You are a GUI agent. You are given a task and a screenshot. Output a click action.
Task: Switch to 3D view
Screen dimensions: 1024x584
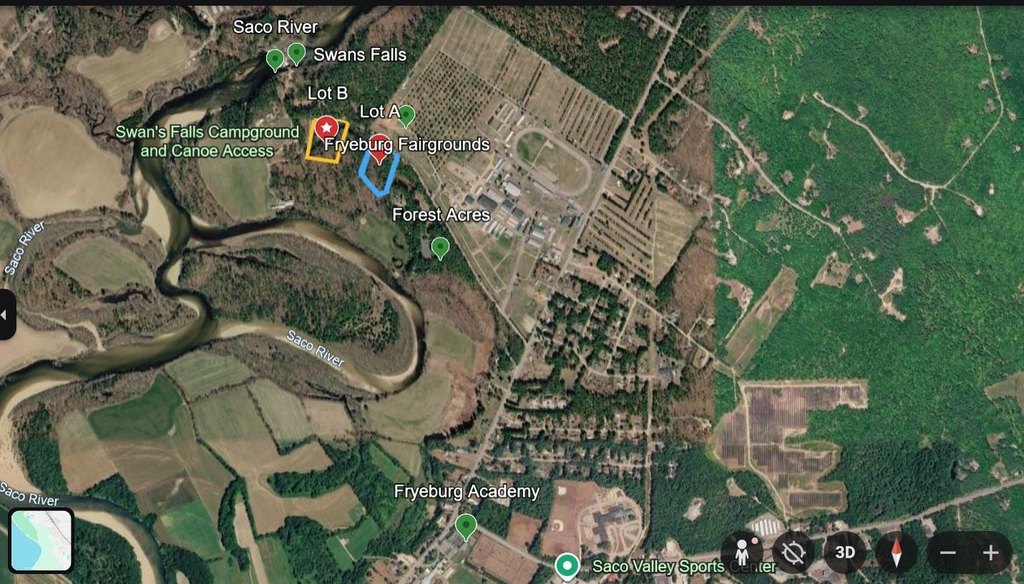(x=845, y=552)
